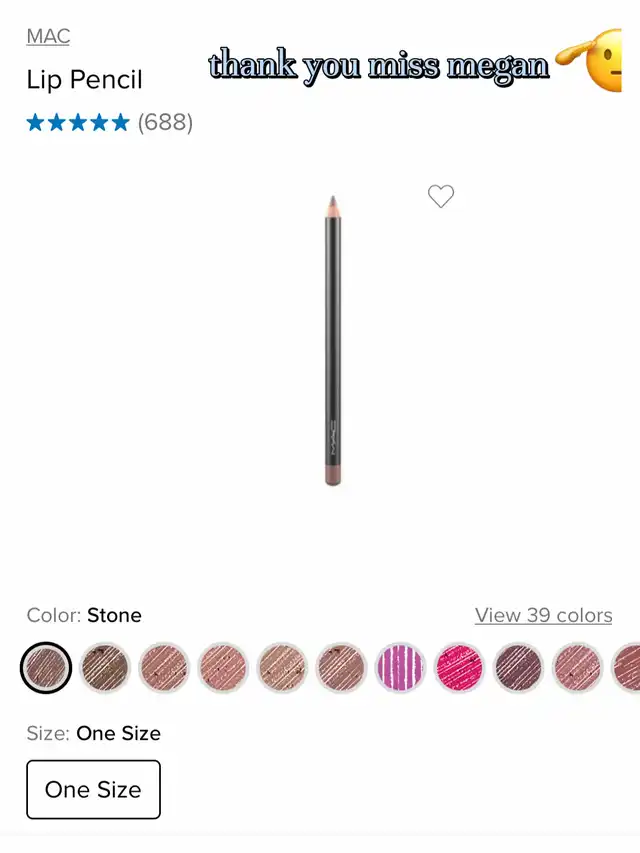Add the Lip Pencil to favorites with the heart
The image size is (640, 853).
[441, 196]
